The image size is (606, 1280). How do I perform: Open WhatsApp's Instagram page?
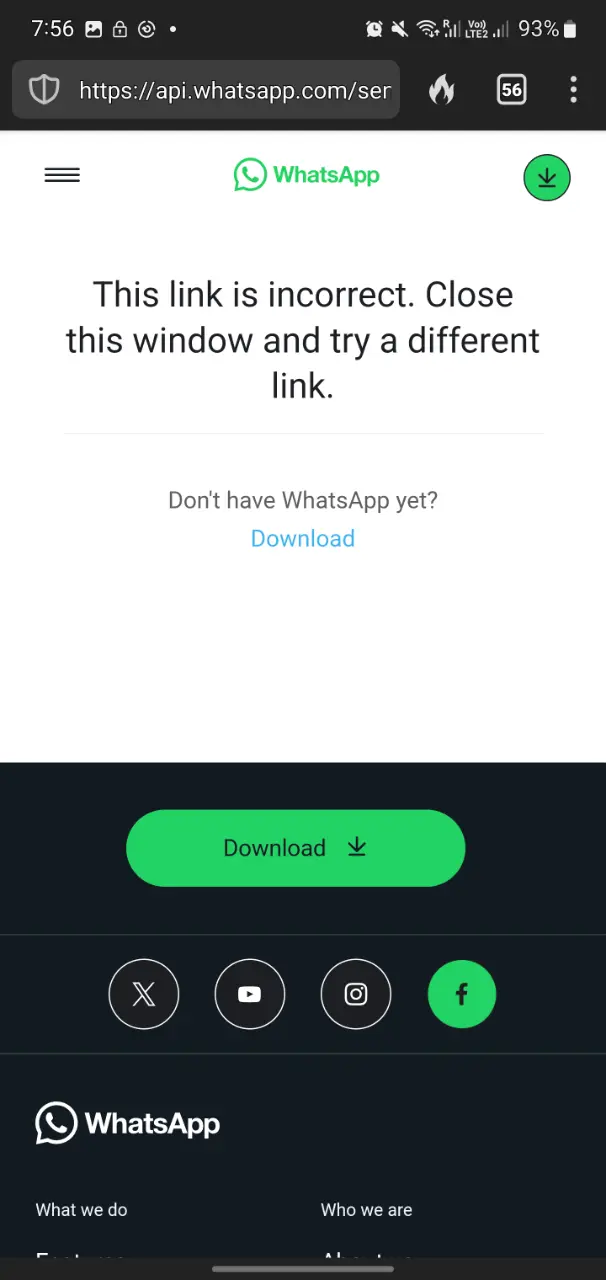coord(356,994)
